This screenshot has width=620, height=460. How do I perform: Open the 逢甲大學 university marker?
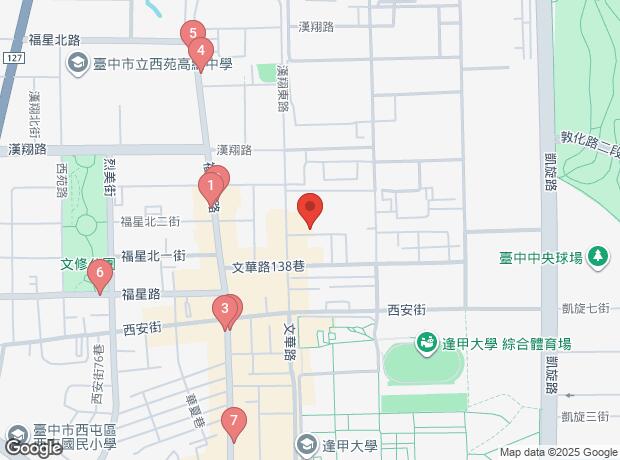(307, 445)
